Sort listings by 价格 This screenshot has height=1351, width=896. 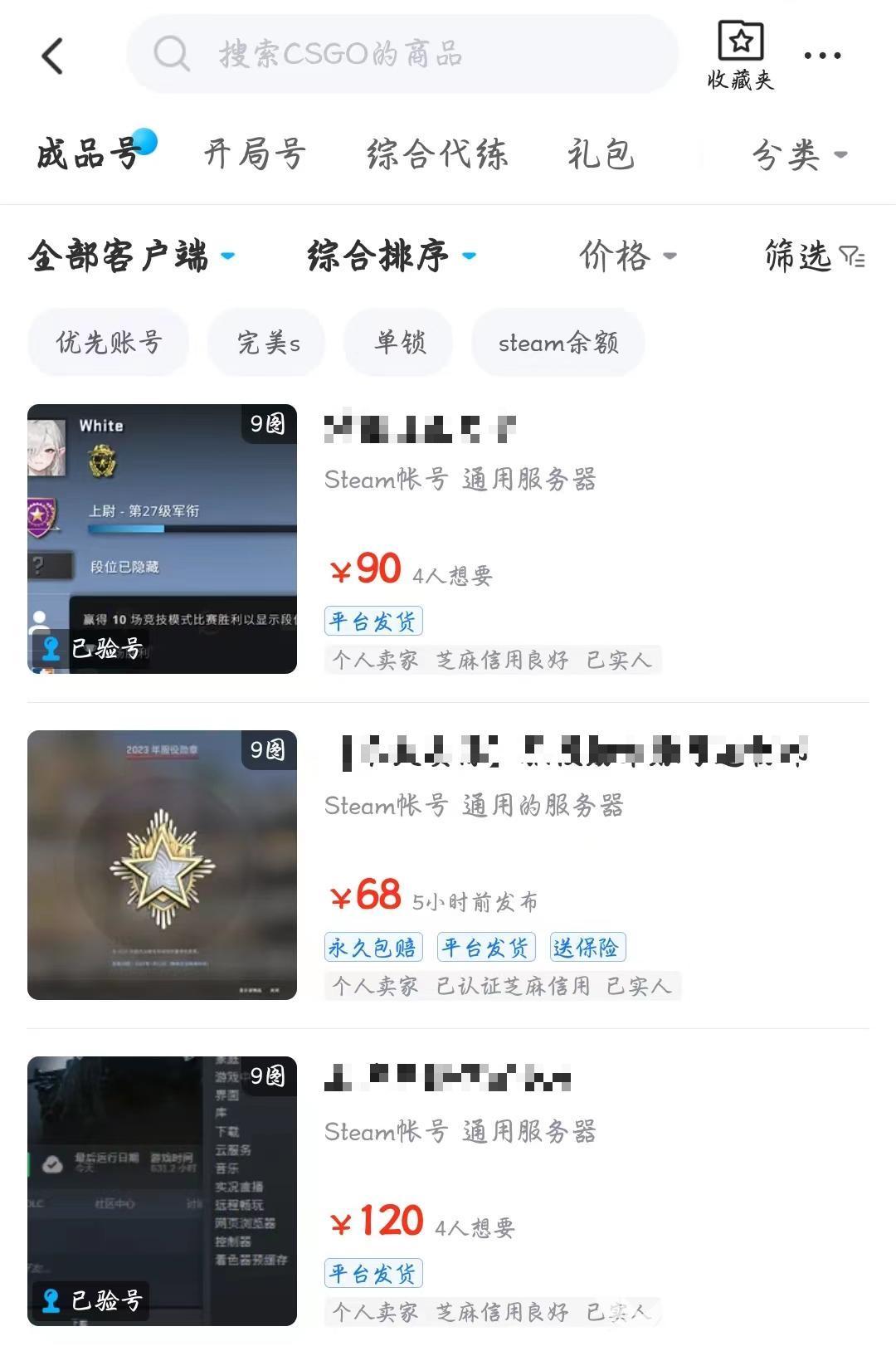(627, 256)
